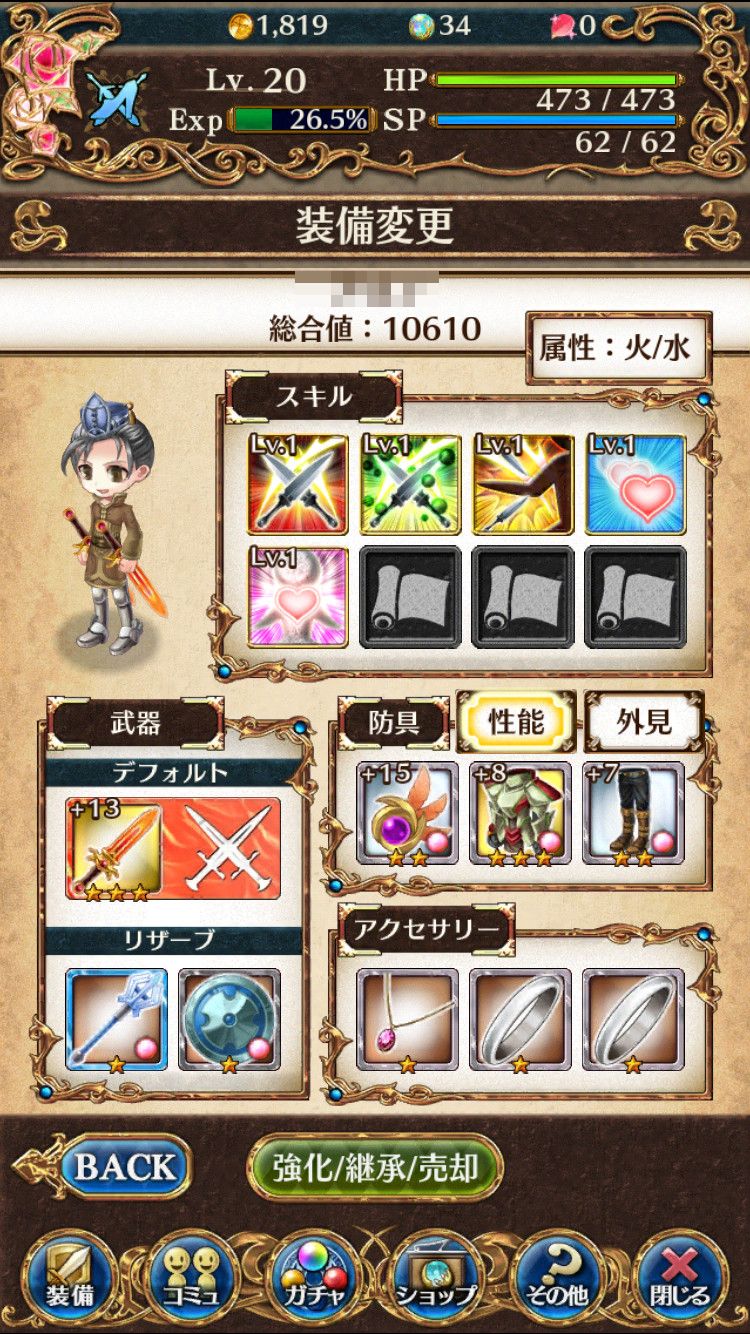Select the reserve staff weapon
The height and width of the screenshot is (1334, 750).
pyautogui.click(x=116, y=1019)
